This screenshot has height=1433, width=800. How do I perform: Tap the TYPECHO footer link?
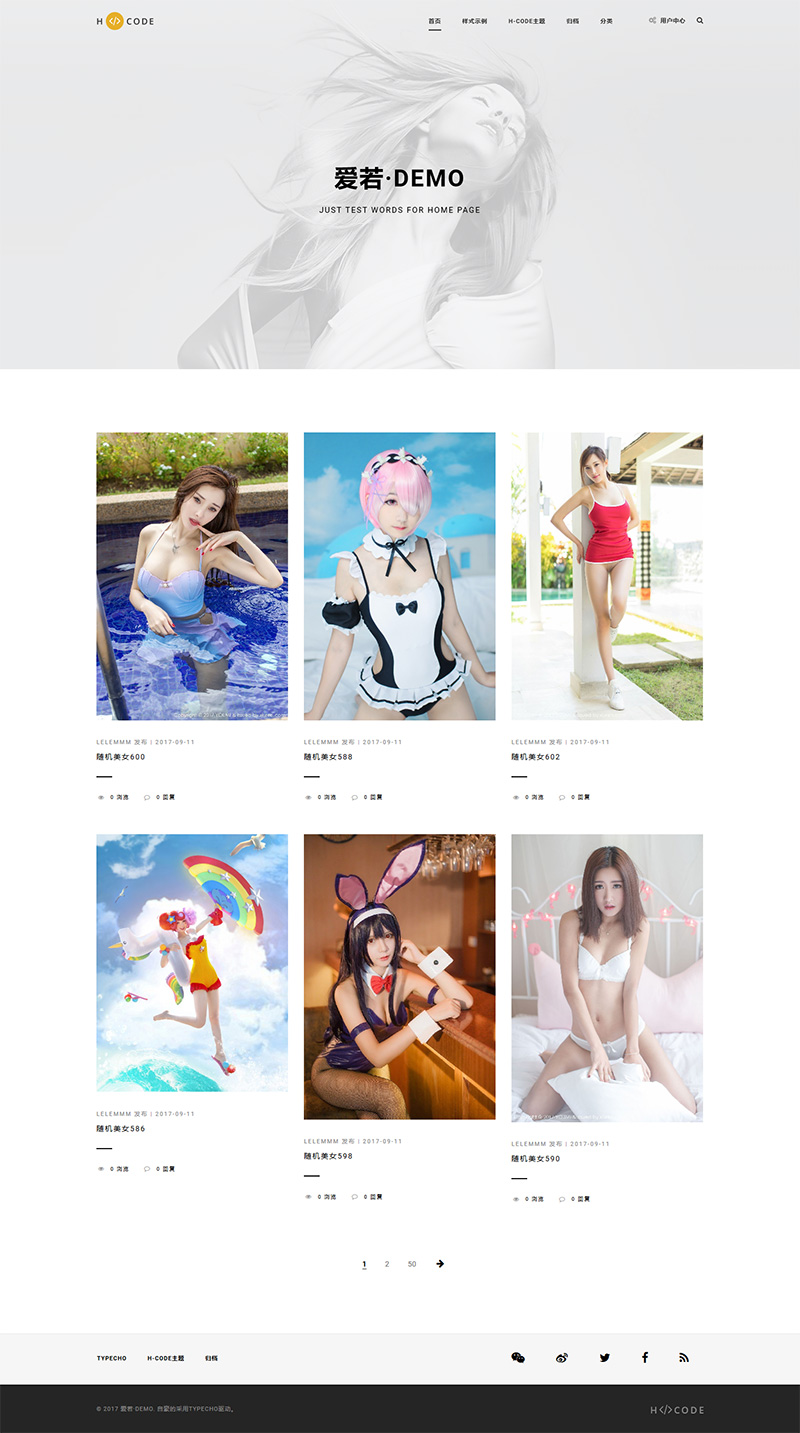point(111,1358)
